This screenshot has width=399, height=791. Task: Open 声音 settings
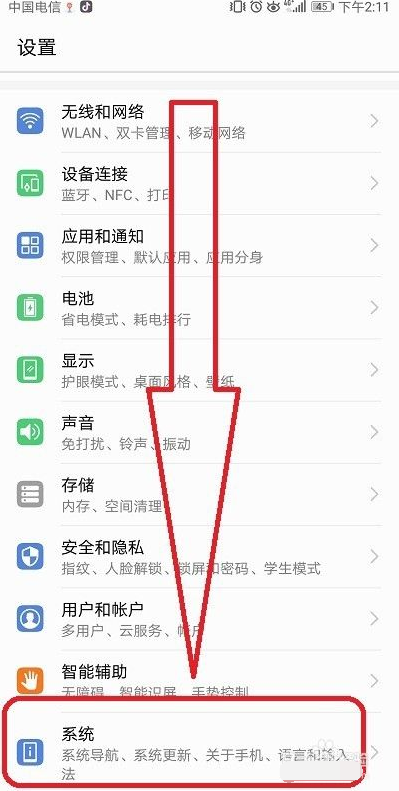point(199,432)
